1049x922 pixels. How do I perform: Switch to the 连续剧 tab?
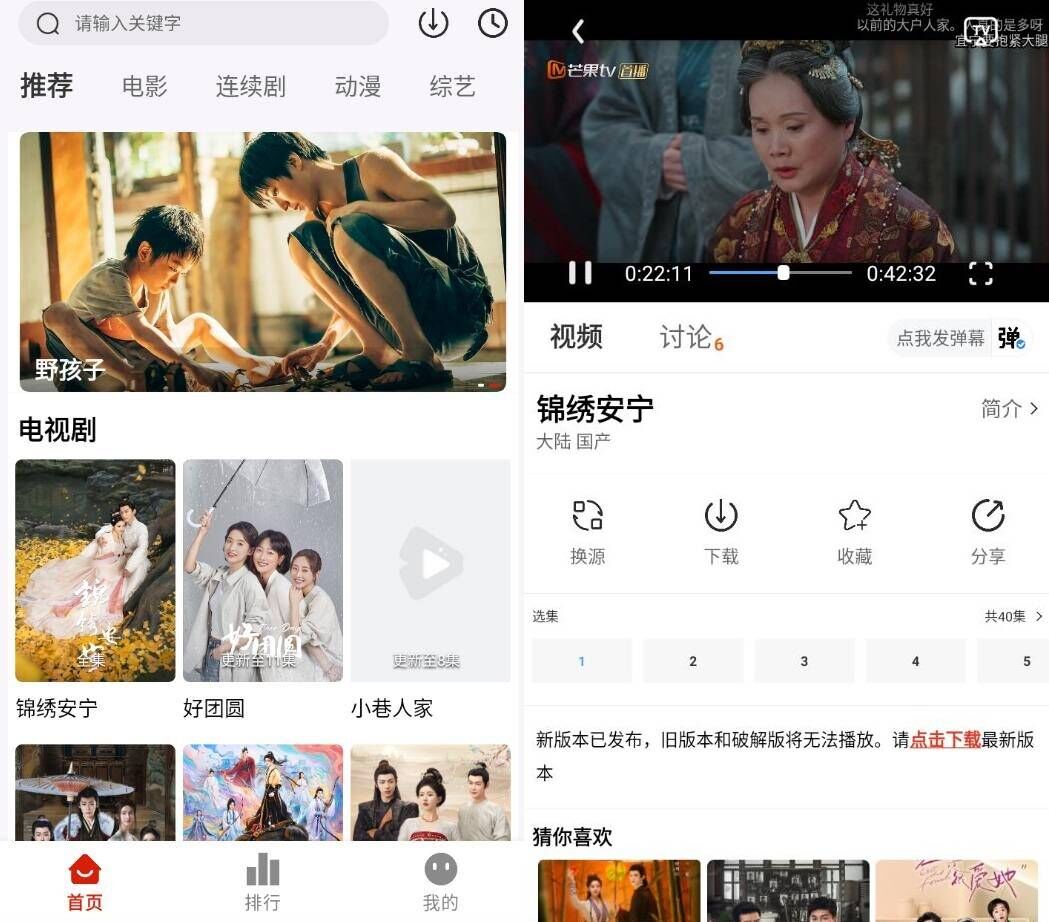coord(250,87)
